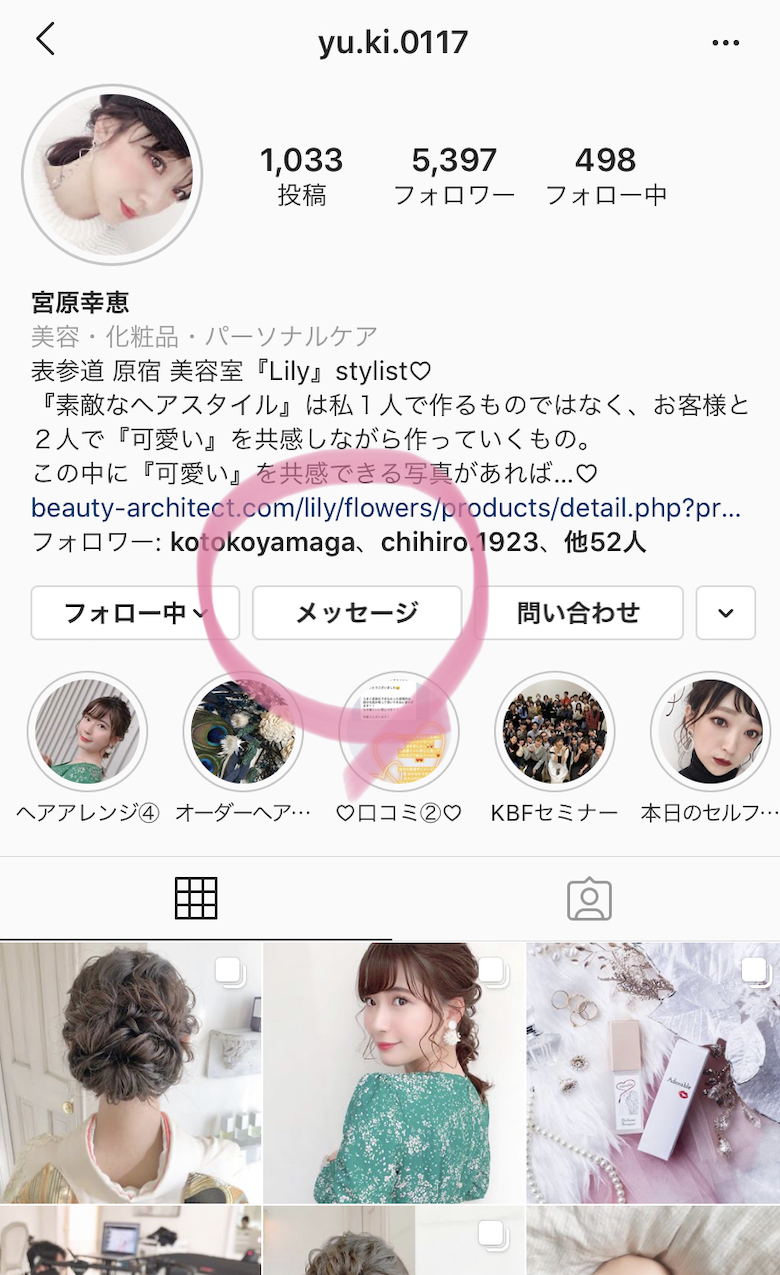This screenshot has height=1275, width=780.
Task: Open the オーダーヘア story highlight
Action: click(x=243, y=733)
